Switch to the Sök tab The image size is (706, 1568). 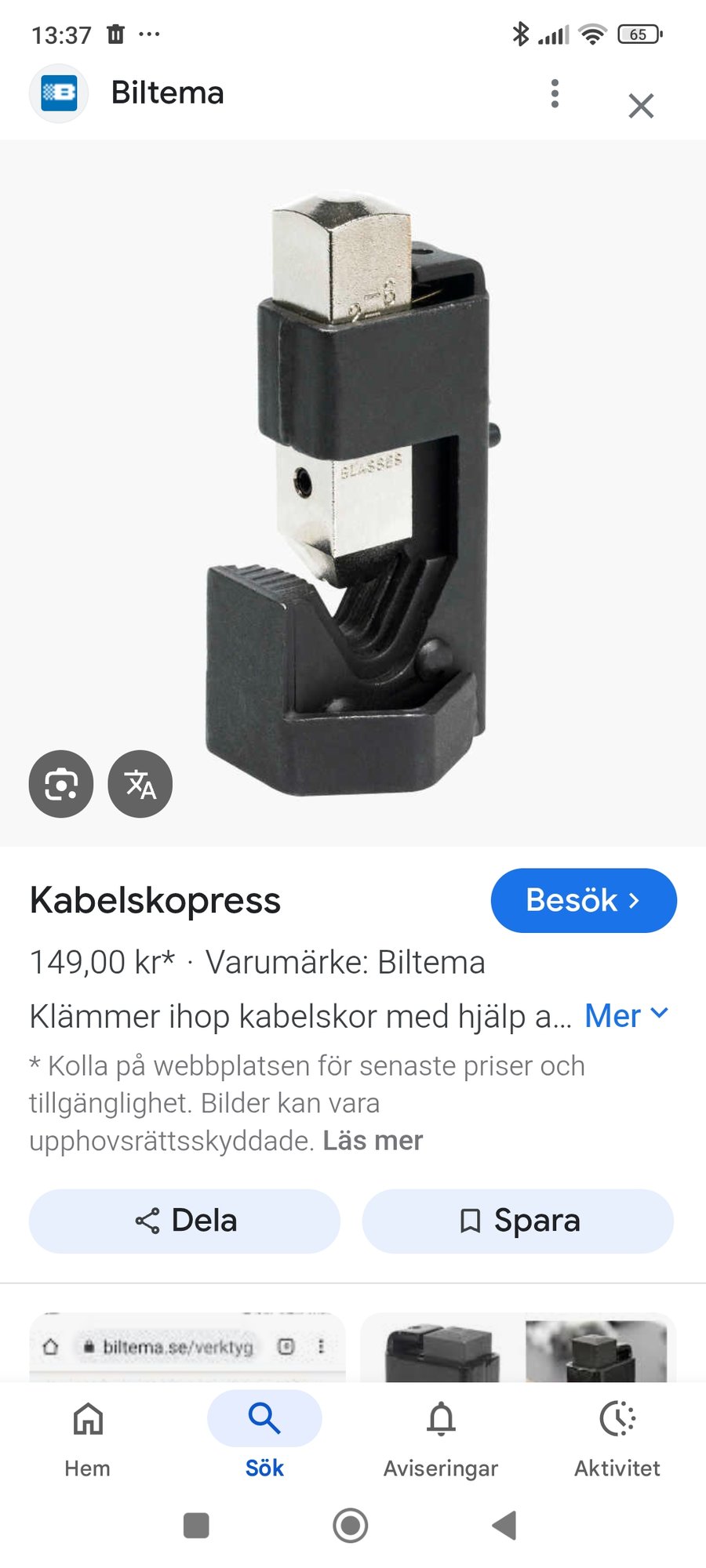264,1439
